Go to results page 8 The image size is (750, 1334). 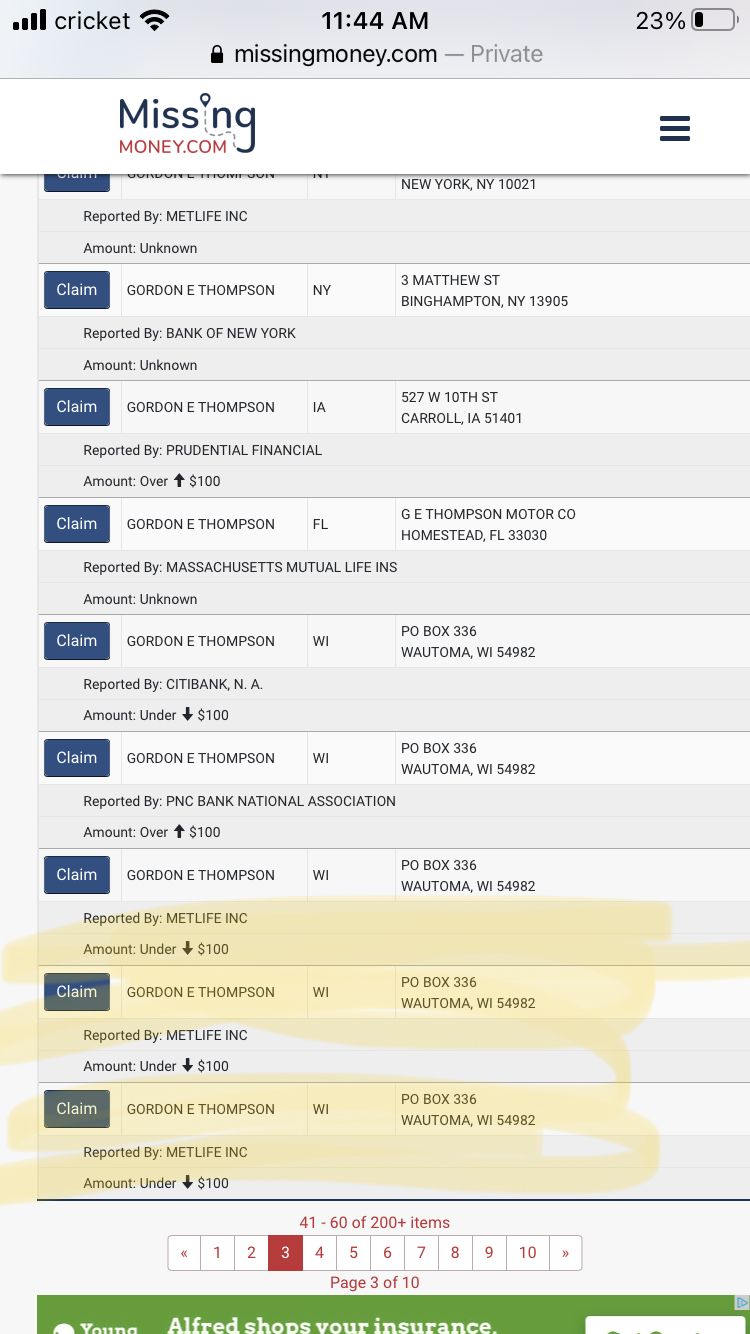[x=455, y=1253]
